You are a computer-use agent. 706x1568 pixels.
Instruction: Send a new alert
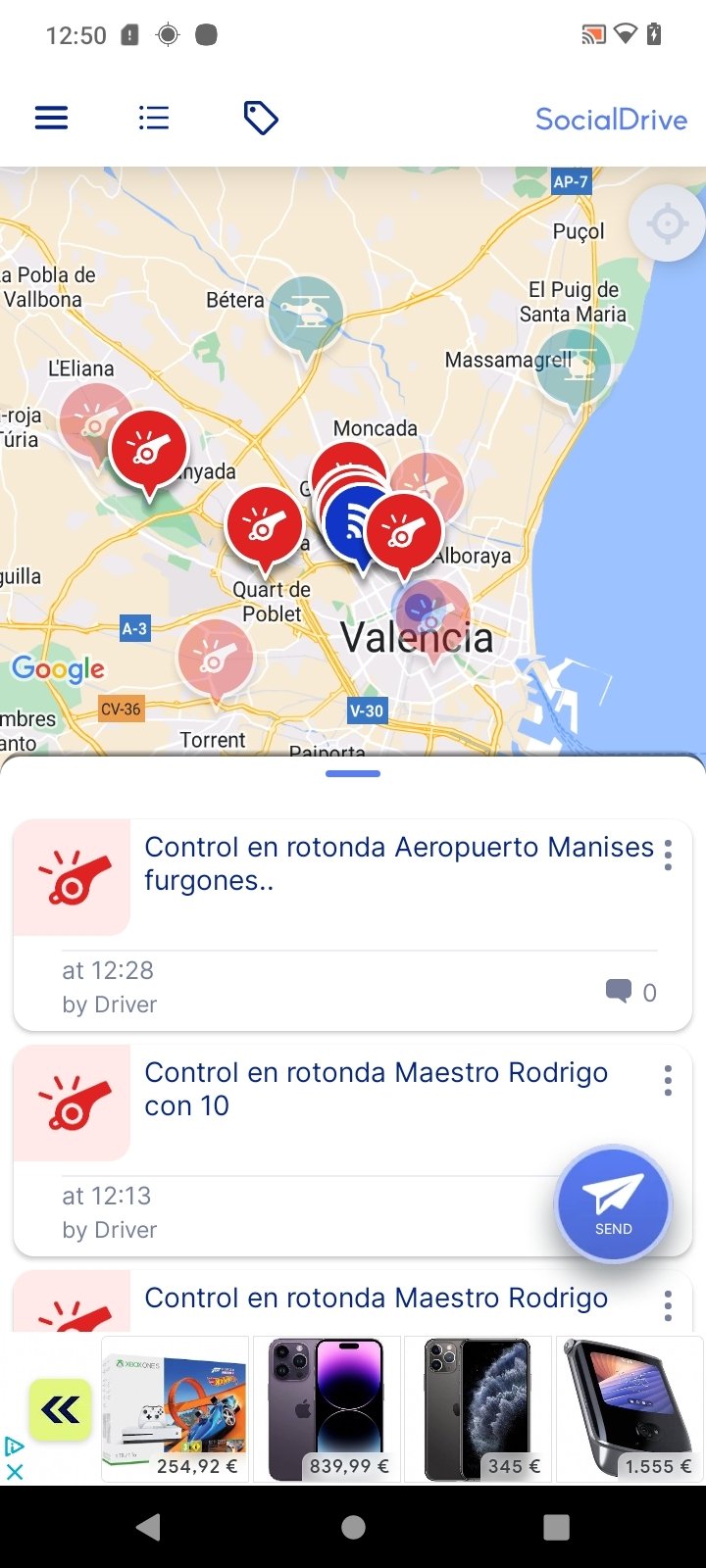[x=613, y=1203]
